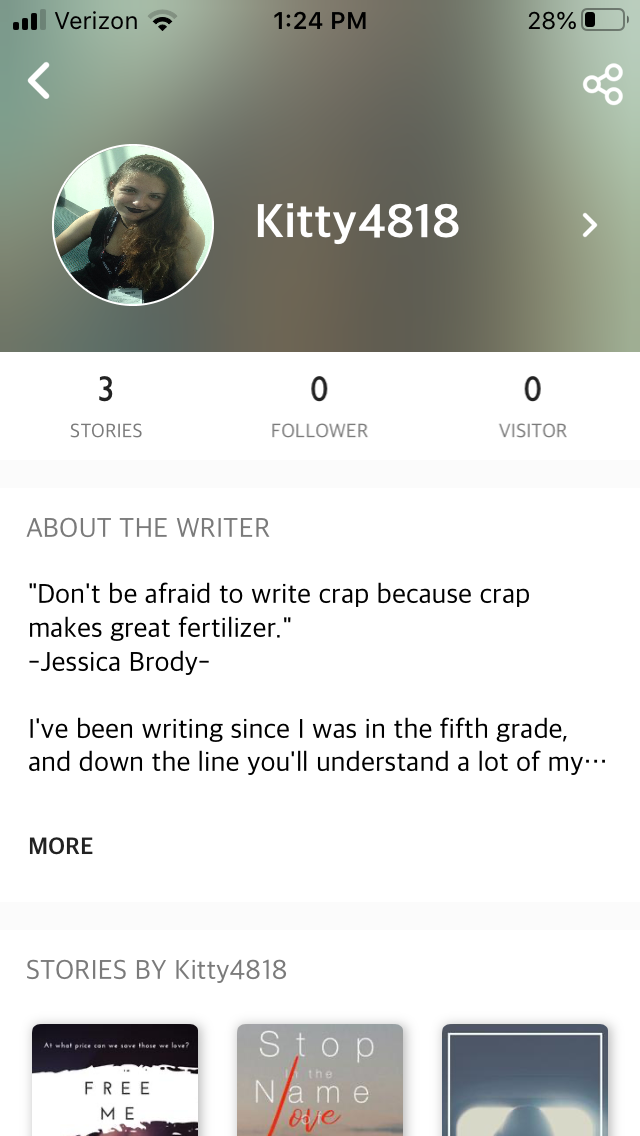
Task: Share Kitty4818's profile
Action: pos(602,84)
